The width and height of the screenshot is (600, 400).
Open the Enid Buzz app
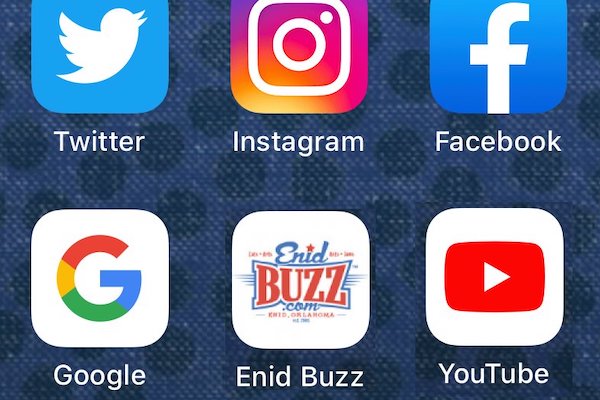coord(299,278)
